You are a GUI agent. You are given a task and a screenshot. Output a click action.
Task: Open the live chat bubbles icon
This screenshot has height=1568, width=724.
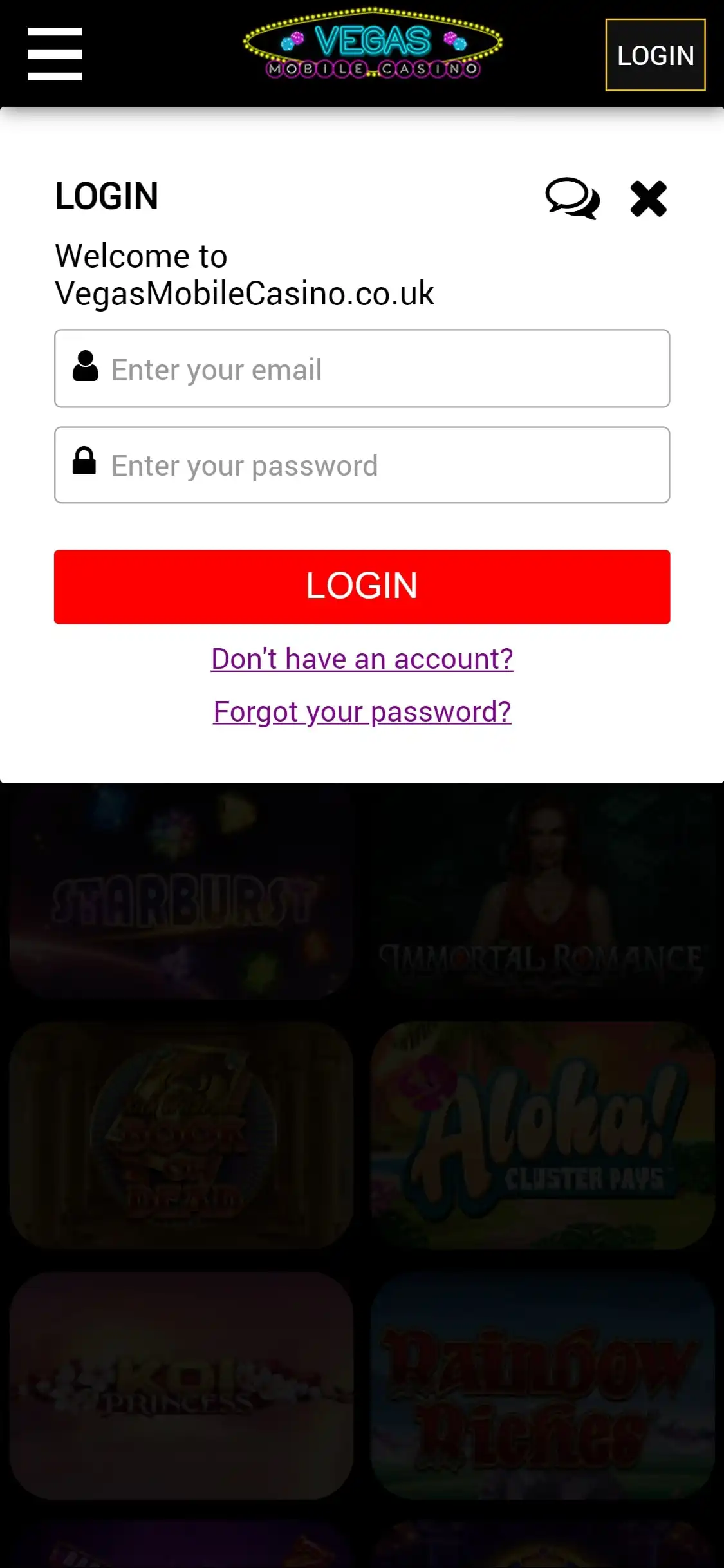pos(572,198)
